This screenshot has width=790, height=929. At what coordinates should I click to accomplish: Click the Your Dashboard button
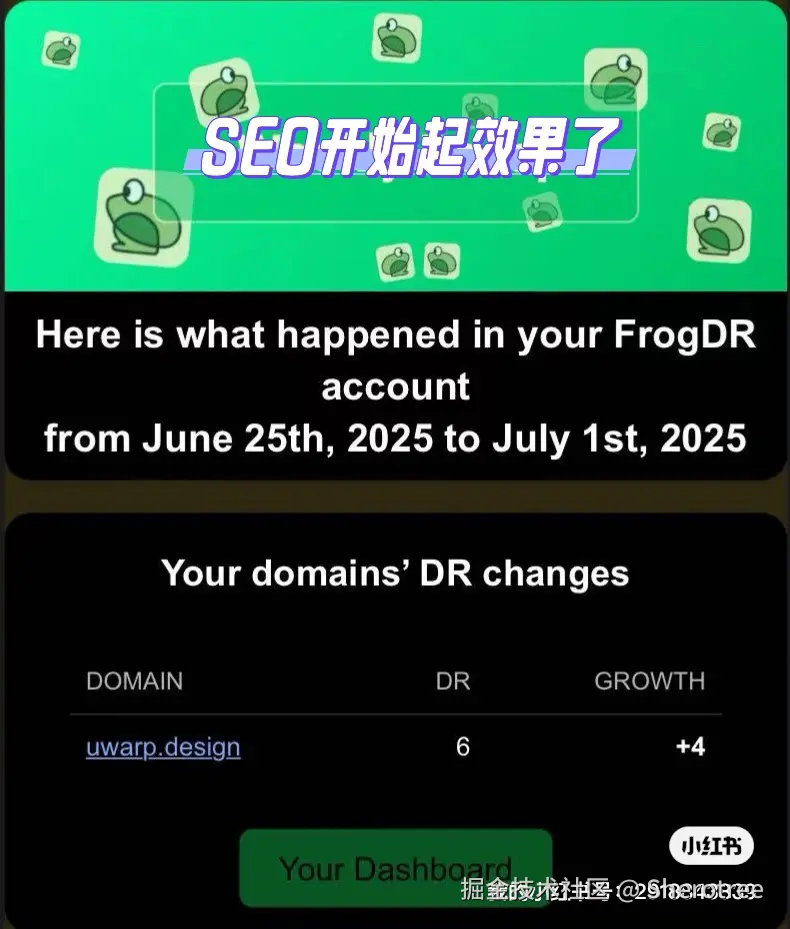point(396,868)
